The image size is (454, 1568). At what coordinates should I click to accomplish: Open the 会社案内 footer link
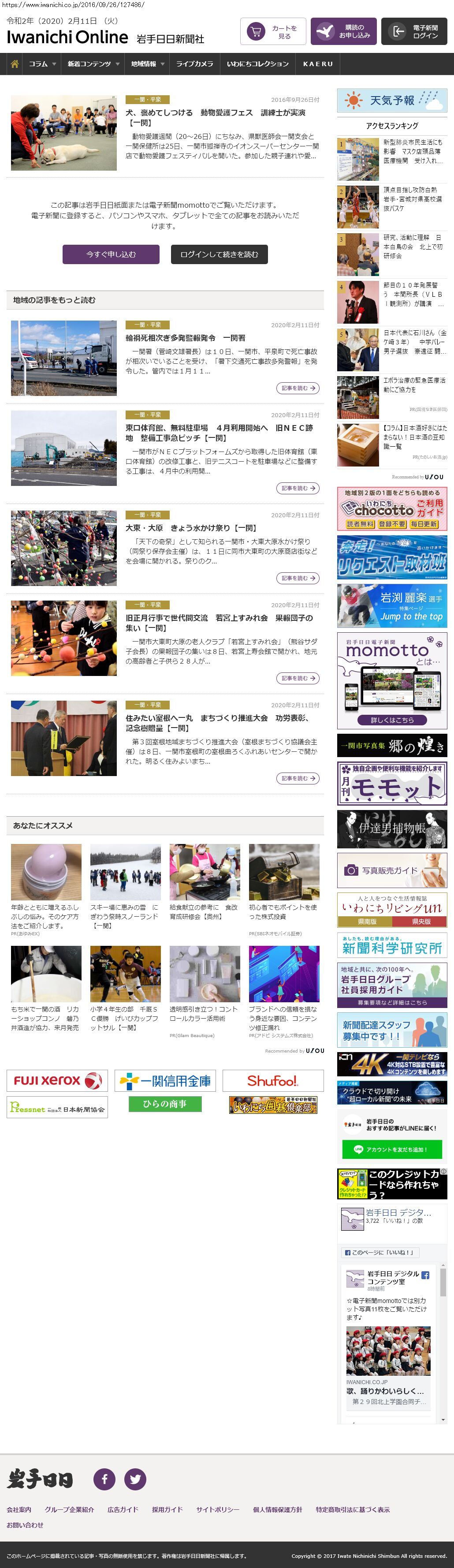coord(19,1509)
